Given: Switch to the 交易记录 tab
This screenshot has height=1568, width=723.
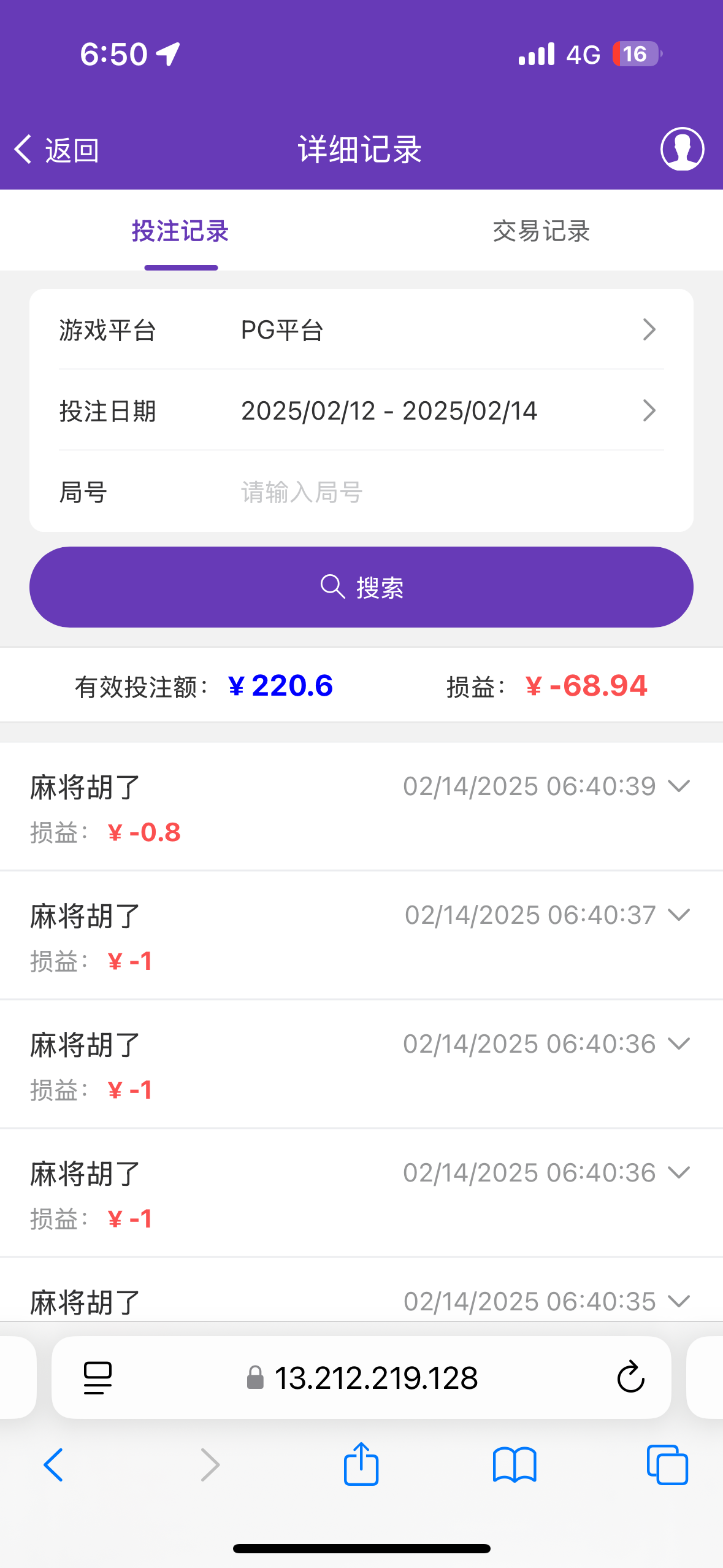Looking at the screenshot, I should 541,231.
